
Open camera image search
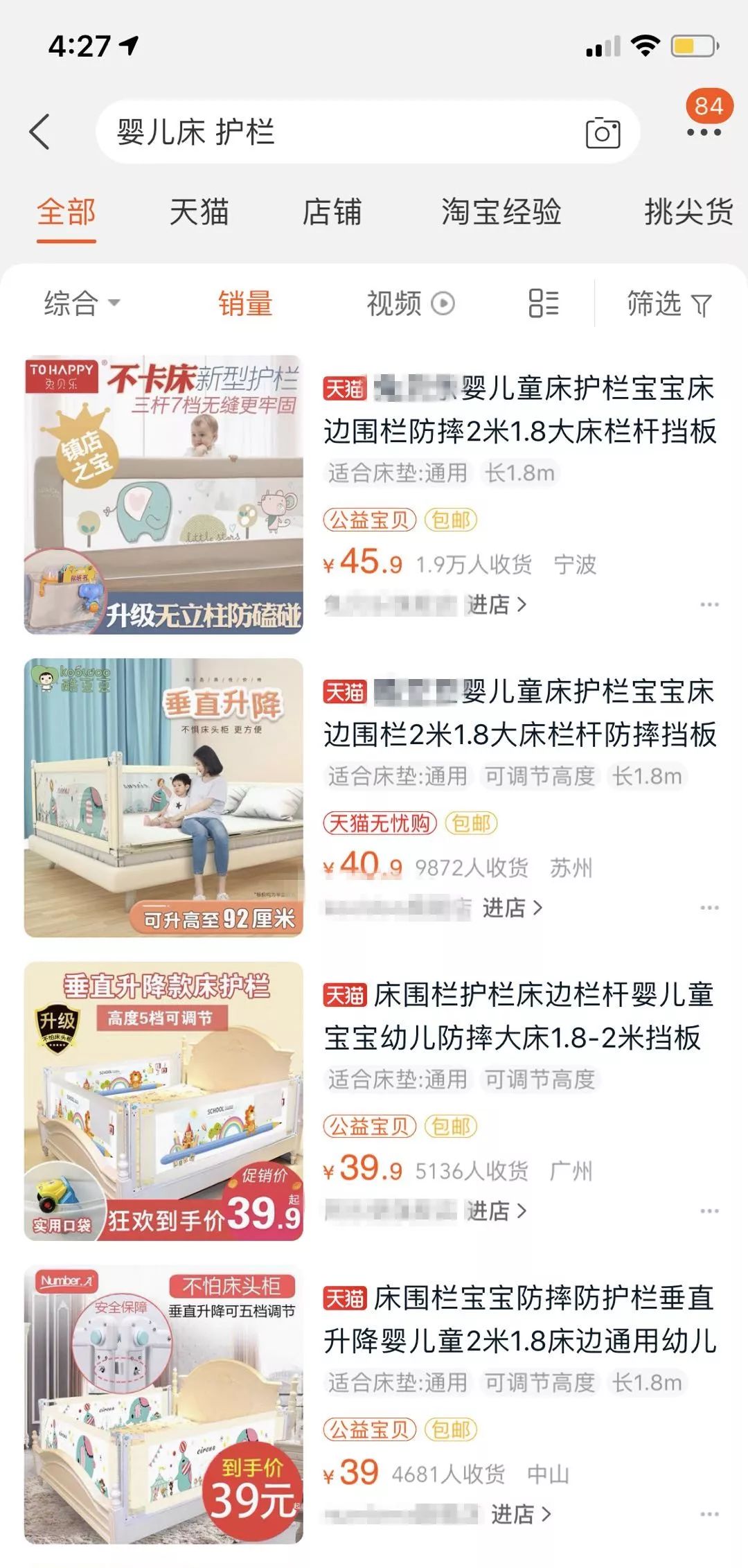[603, 132]
